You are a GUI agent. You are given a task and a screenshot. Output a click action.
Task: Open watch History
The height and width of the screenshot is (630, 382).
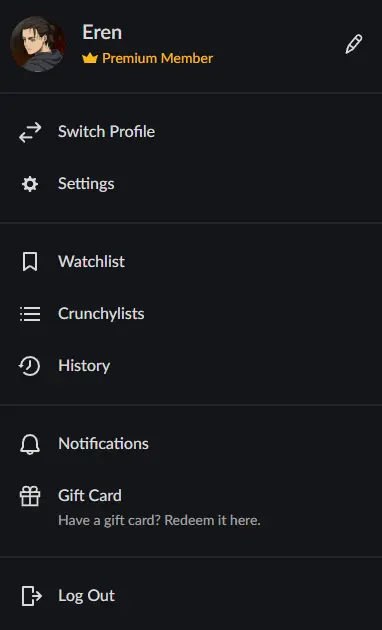point(191,366)
